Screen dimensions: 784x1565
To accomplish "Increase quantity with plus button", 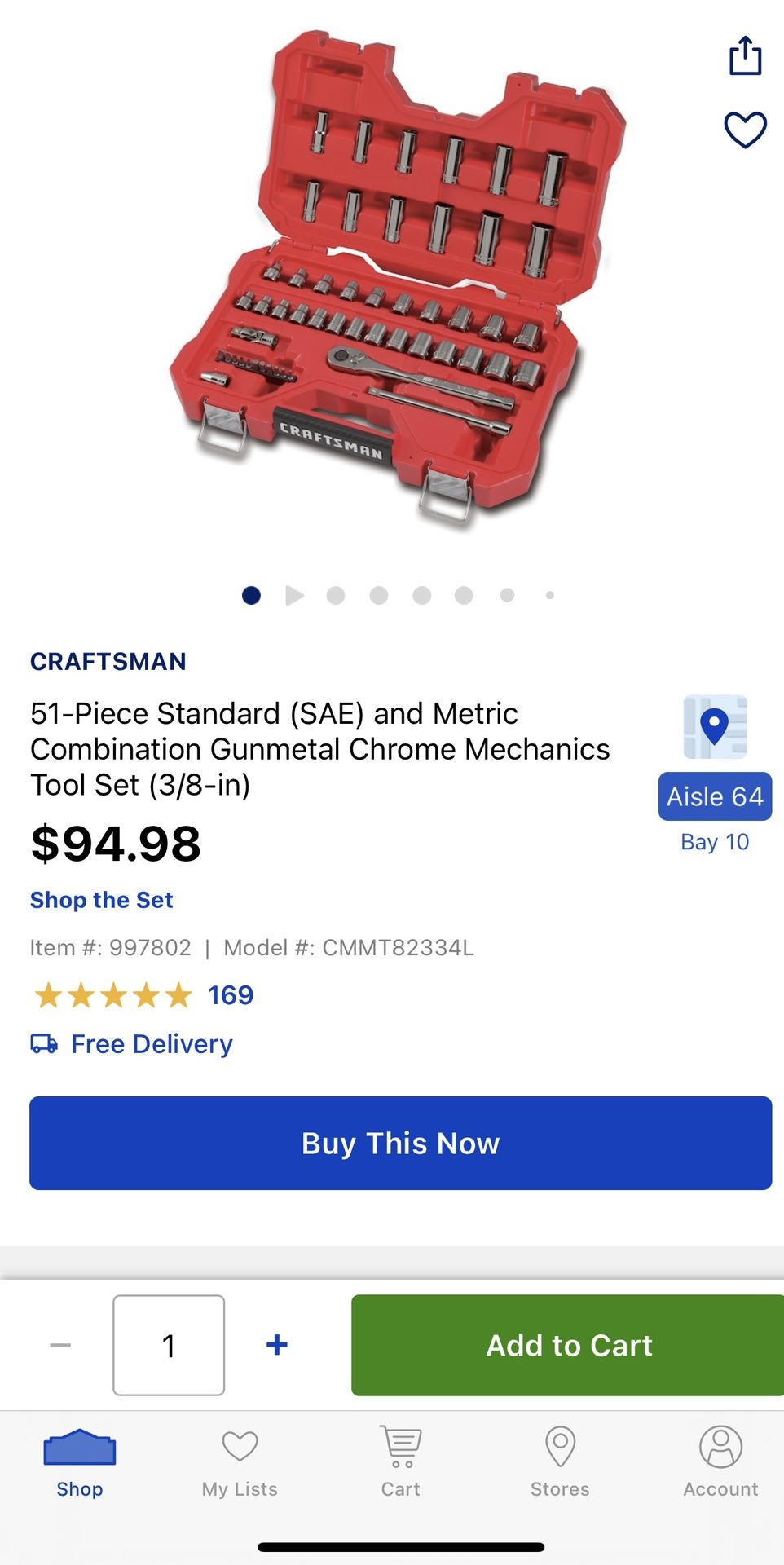I will (x=277, y=1345).
